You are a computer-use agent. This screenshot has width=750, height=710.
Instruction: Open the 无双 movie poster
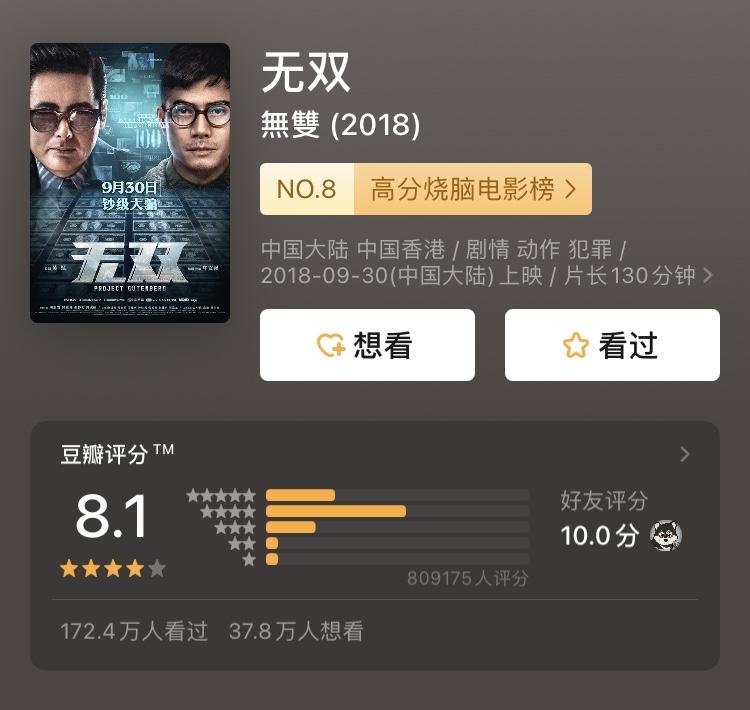point(130,182)
